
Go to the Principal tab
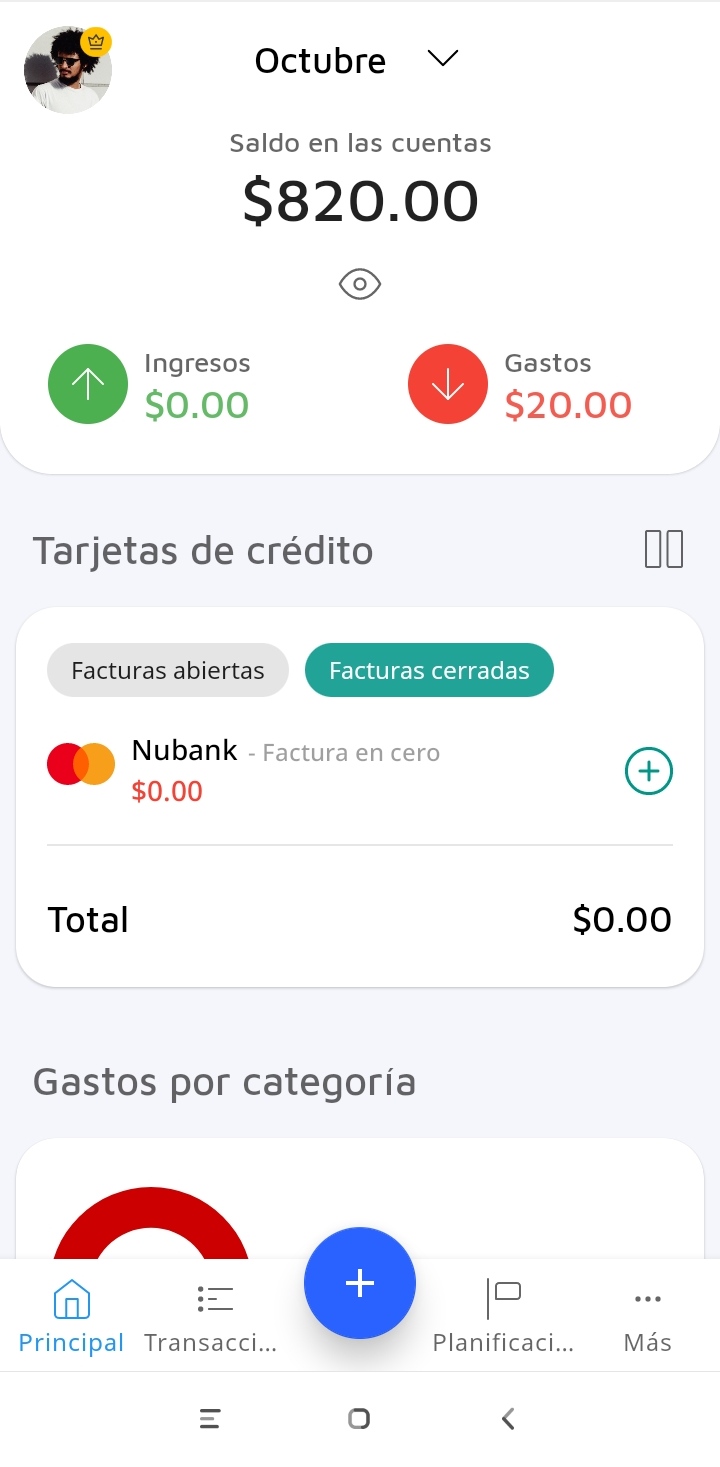tap(71, 1317)
